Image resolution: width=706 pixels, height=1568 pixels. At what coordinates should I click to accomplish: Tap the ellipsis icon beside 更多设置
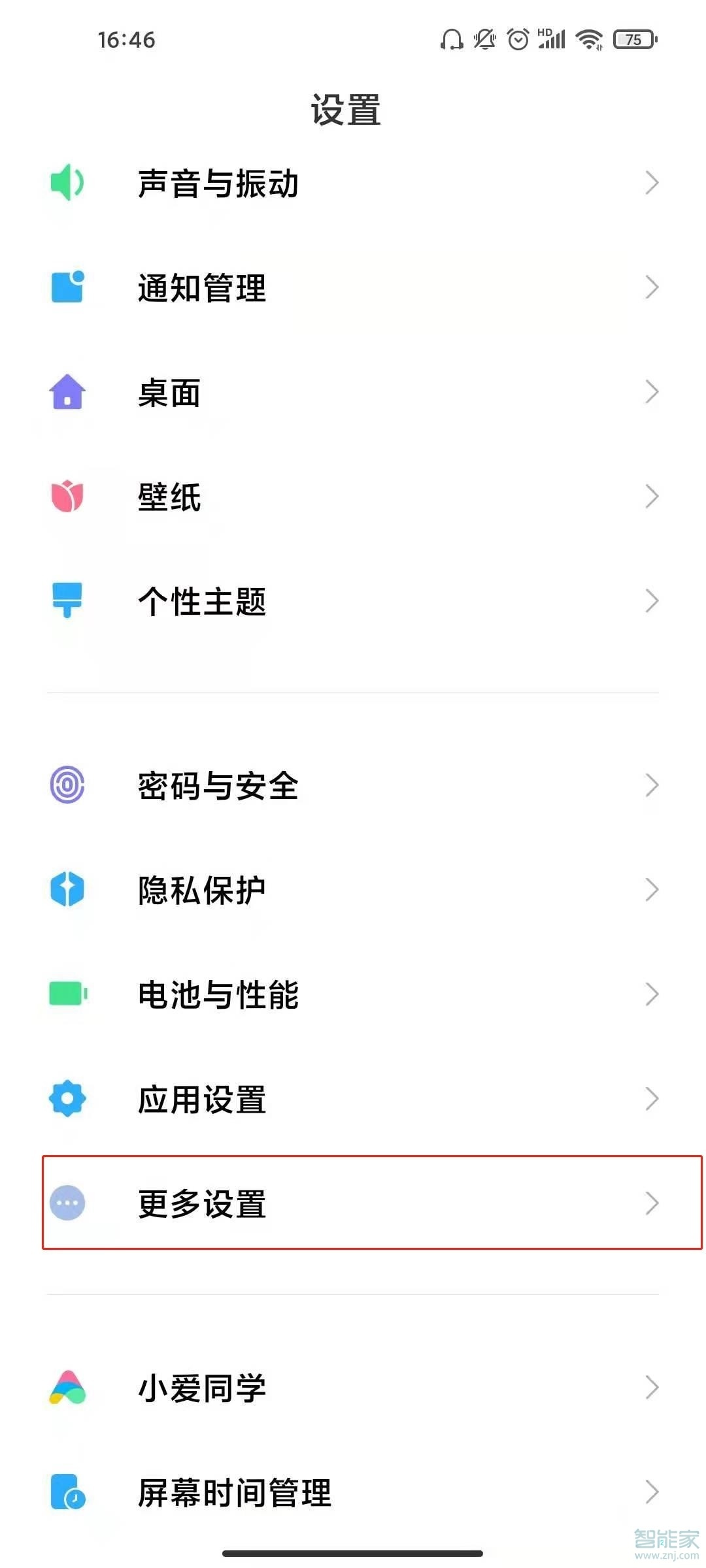click(68, 1204)
